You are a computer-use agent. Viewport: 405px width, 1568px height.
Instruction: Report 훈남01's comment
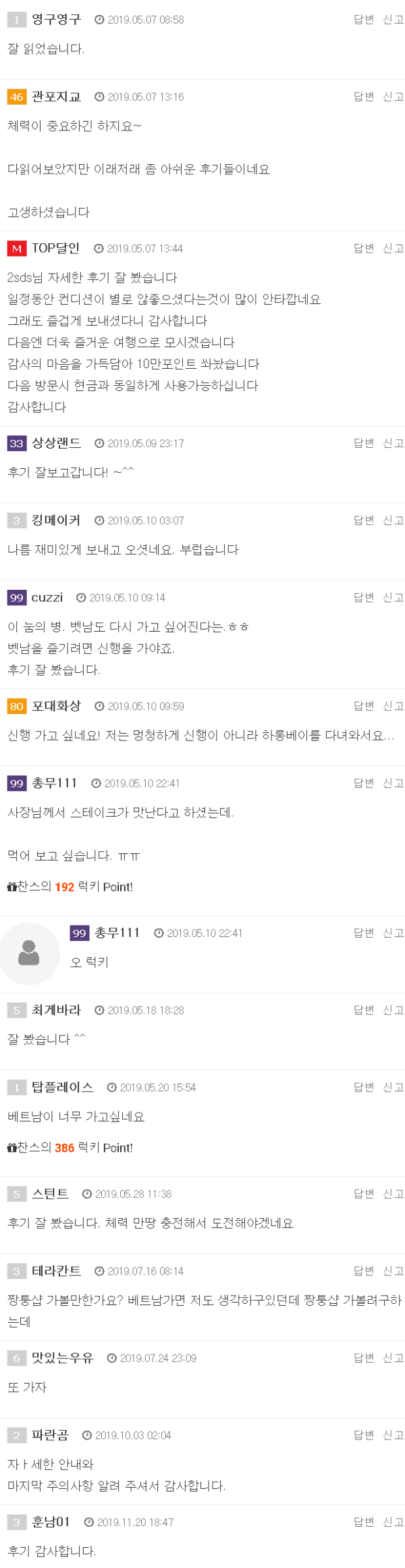coord(393,1522)
